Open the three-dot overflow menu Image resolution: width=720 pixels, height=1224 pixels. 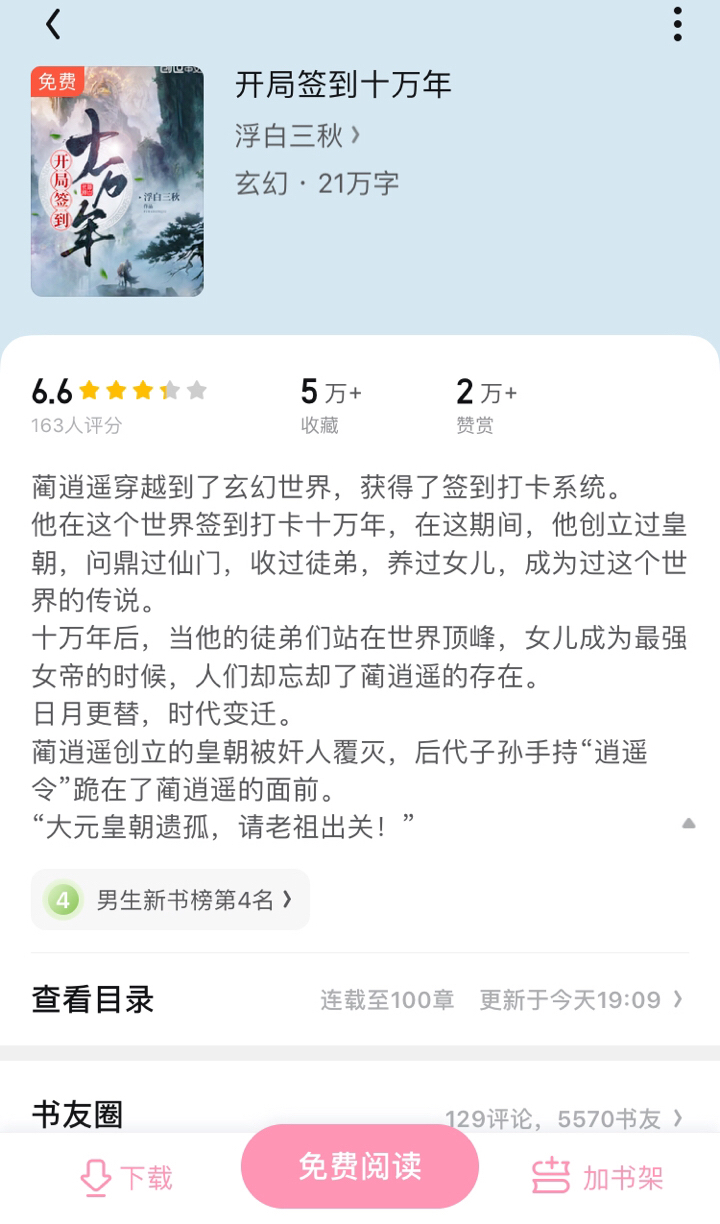(x=677, y=24)
